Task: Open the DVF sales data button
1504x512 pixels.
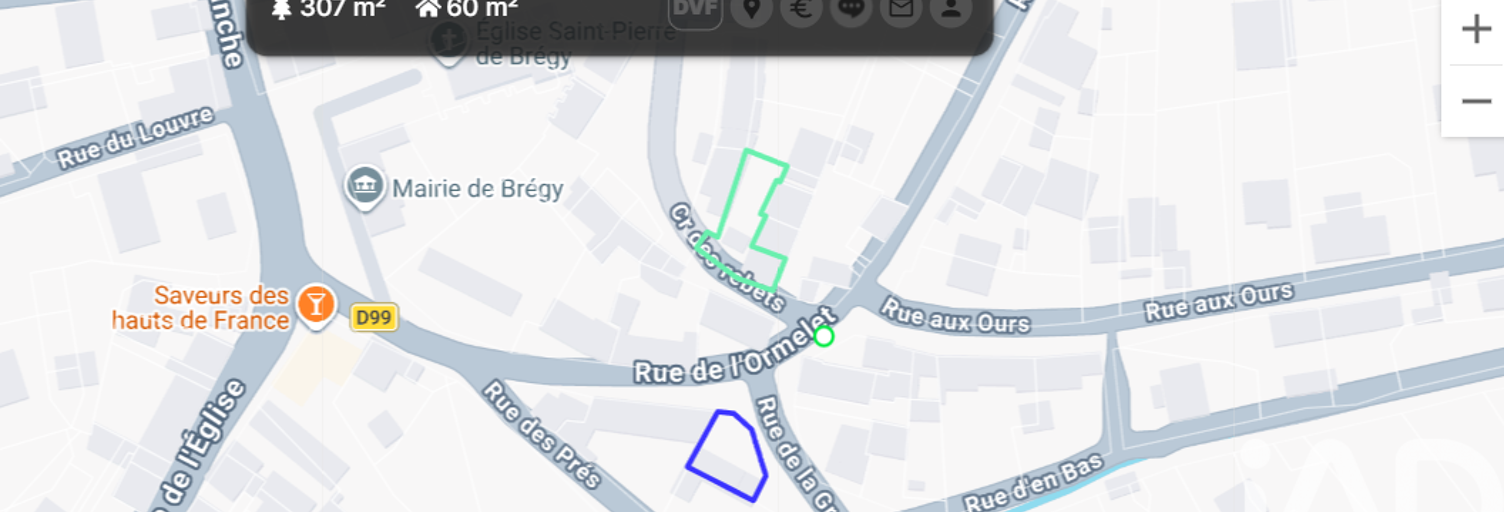Action: point(695,10)
